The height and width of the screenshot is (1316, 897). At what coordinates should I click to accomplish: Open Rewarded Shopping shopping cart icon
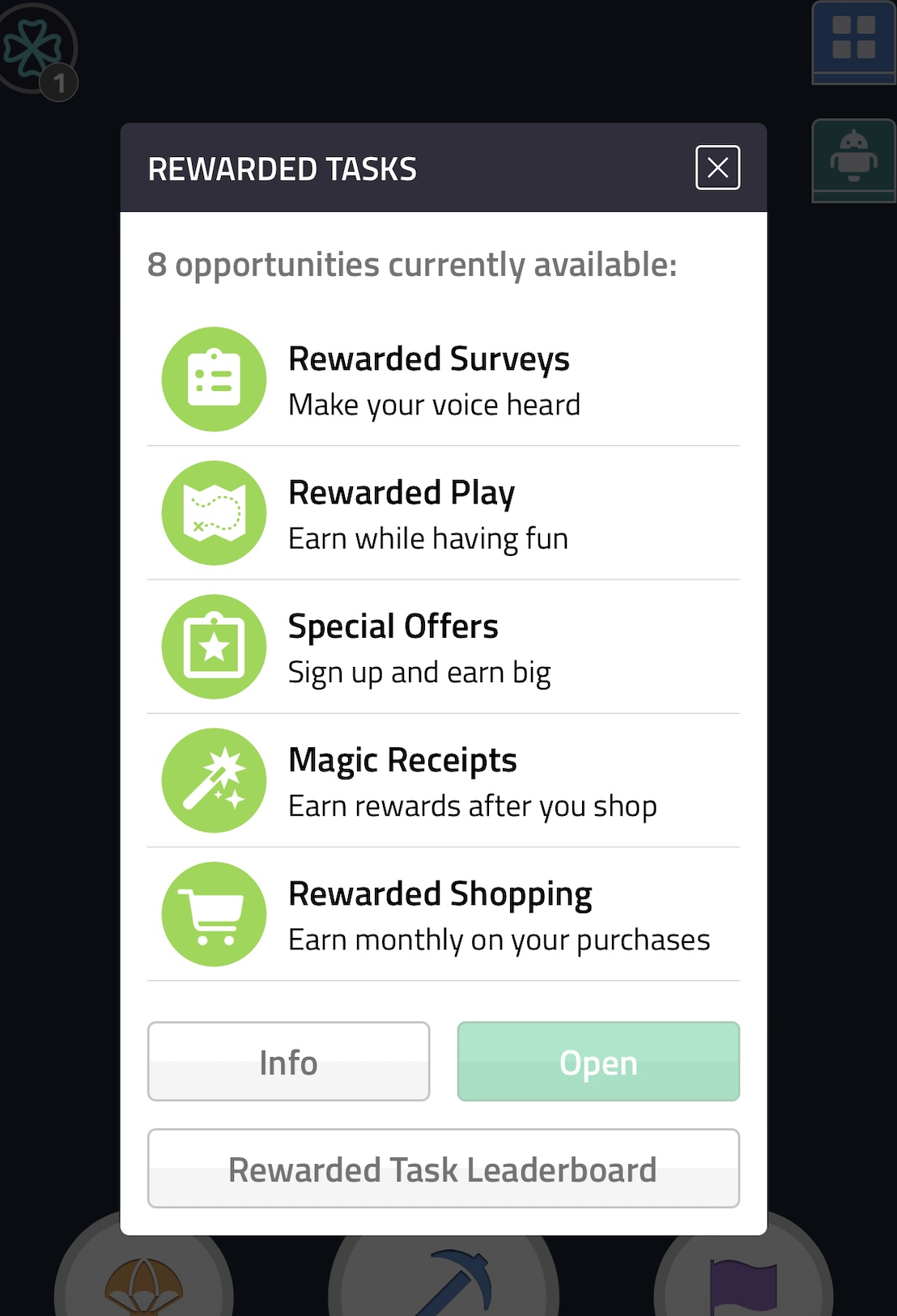tap(214, 914)
